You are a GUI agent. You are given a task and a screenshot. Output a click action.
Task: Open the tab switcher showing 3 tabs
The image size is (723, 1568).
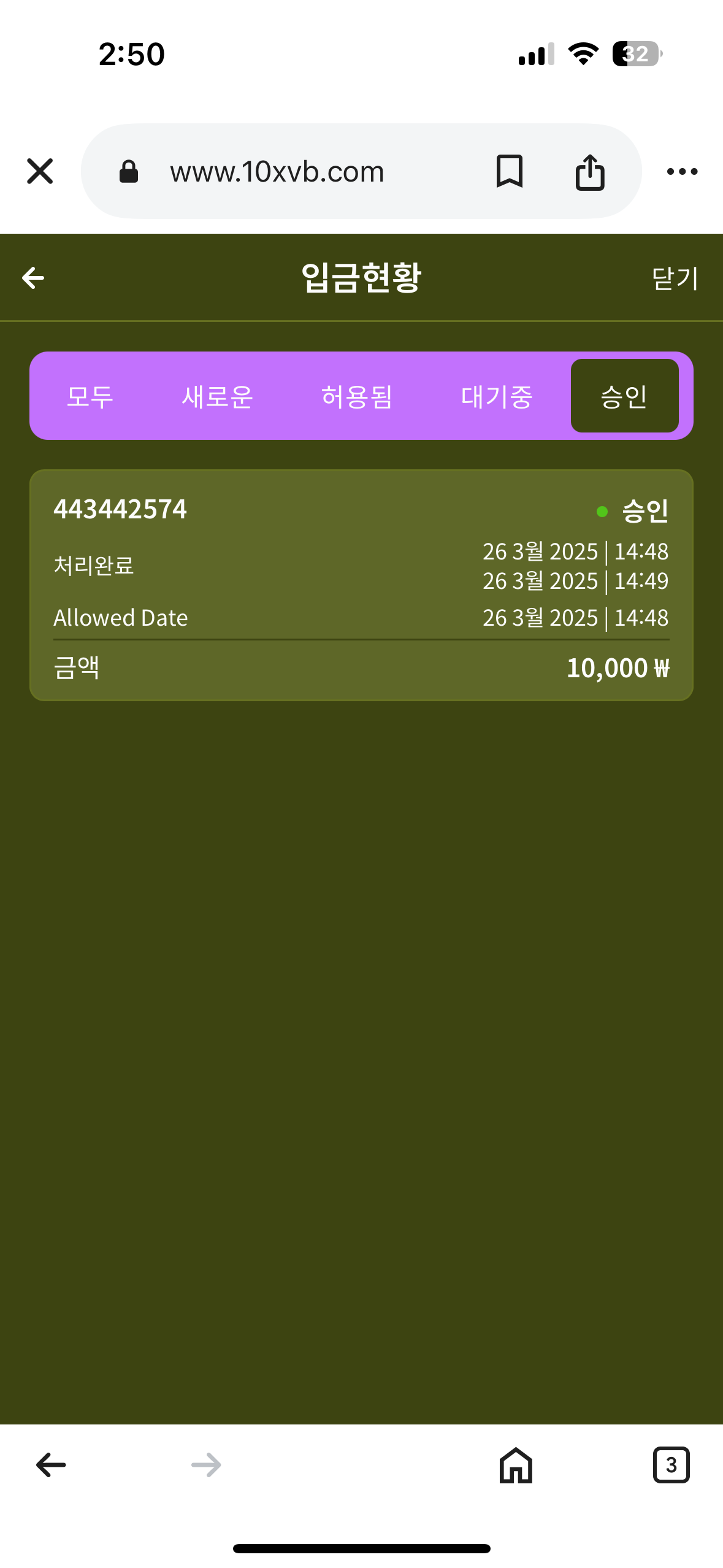coord(671,1465)
